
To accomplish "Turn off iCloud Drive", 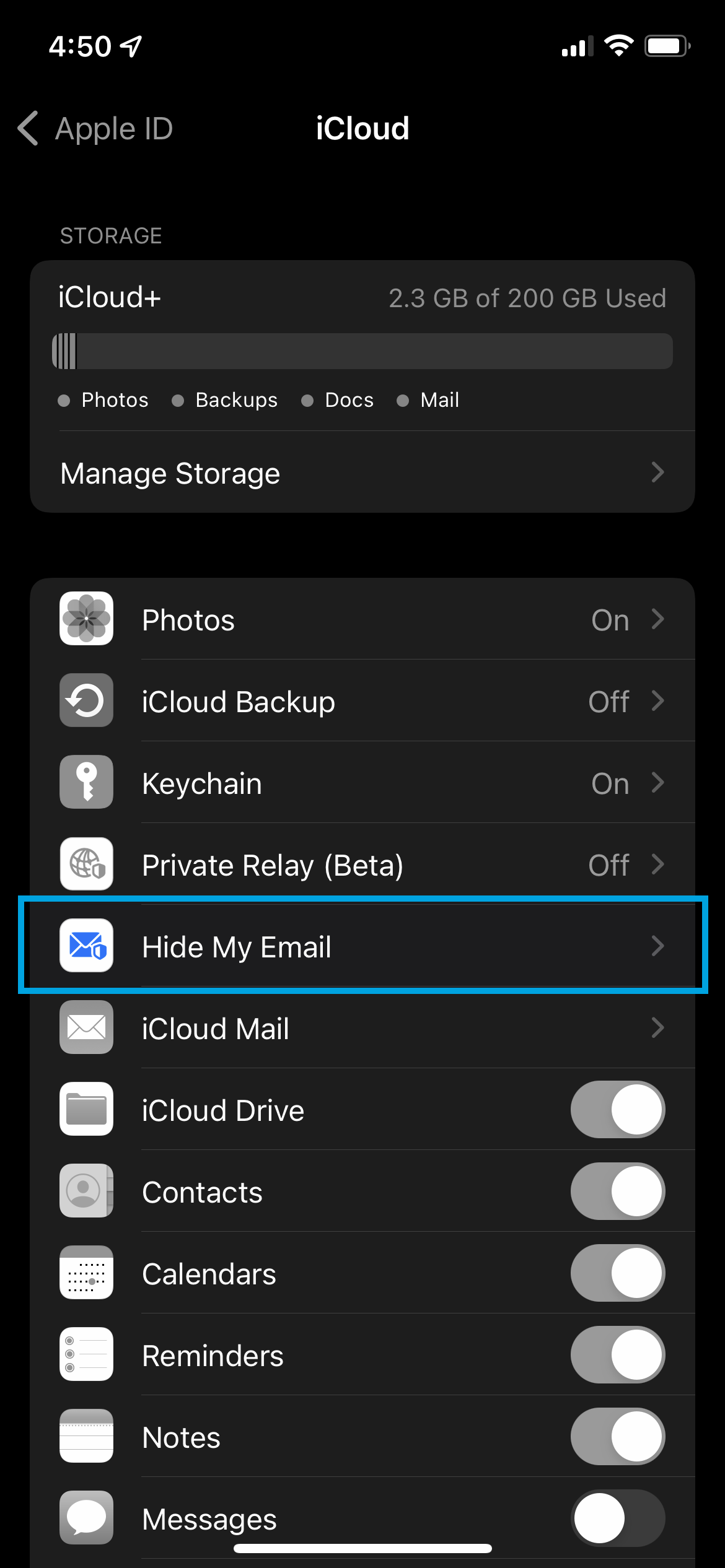I will (617, 1110).
